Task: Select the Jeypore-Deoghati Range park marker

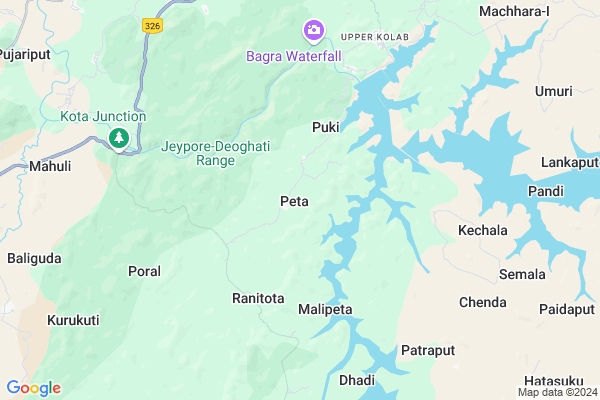Action: pyautogui.click(x=119, y=137)
